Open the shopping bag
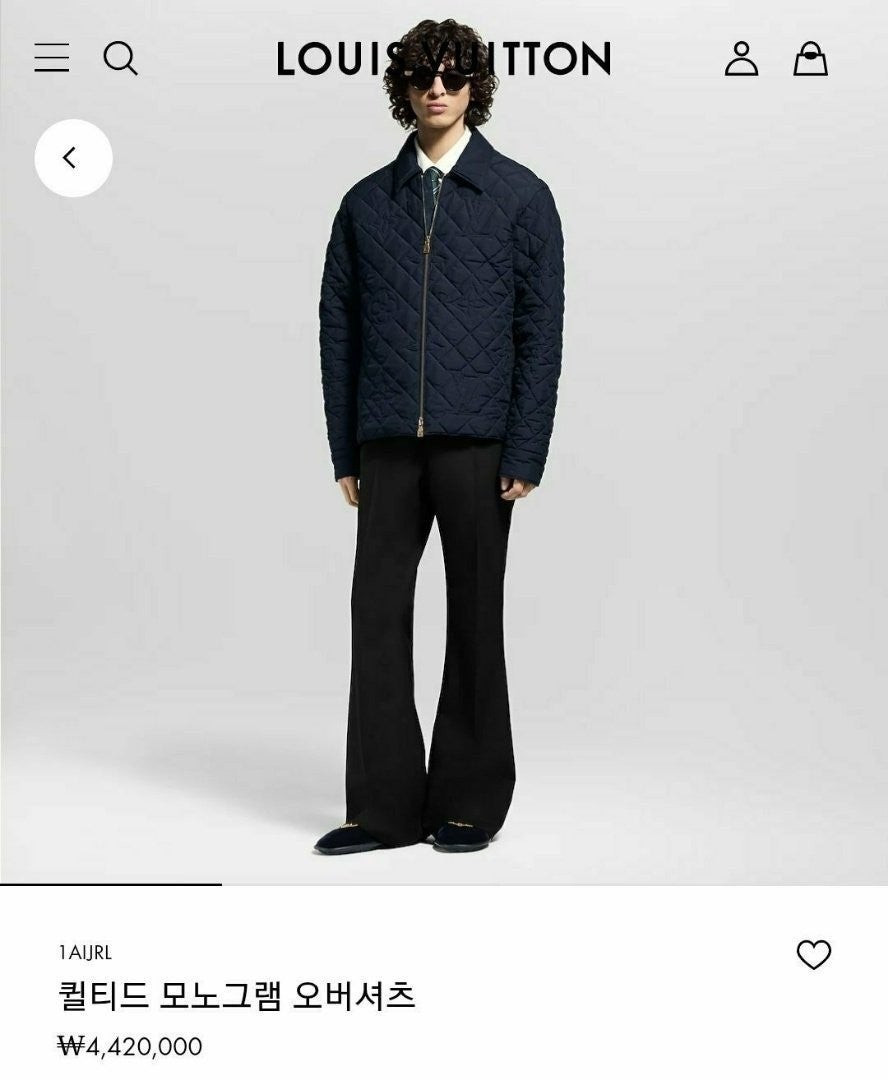888x1080 pixels. [x=810, y=58]
